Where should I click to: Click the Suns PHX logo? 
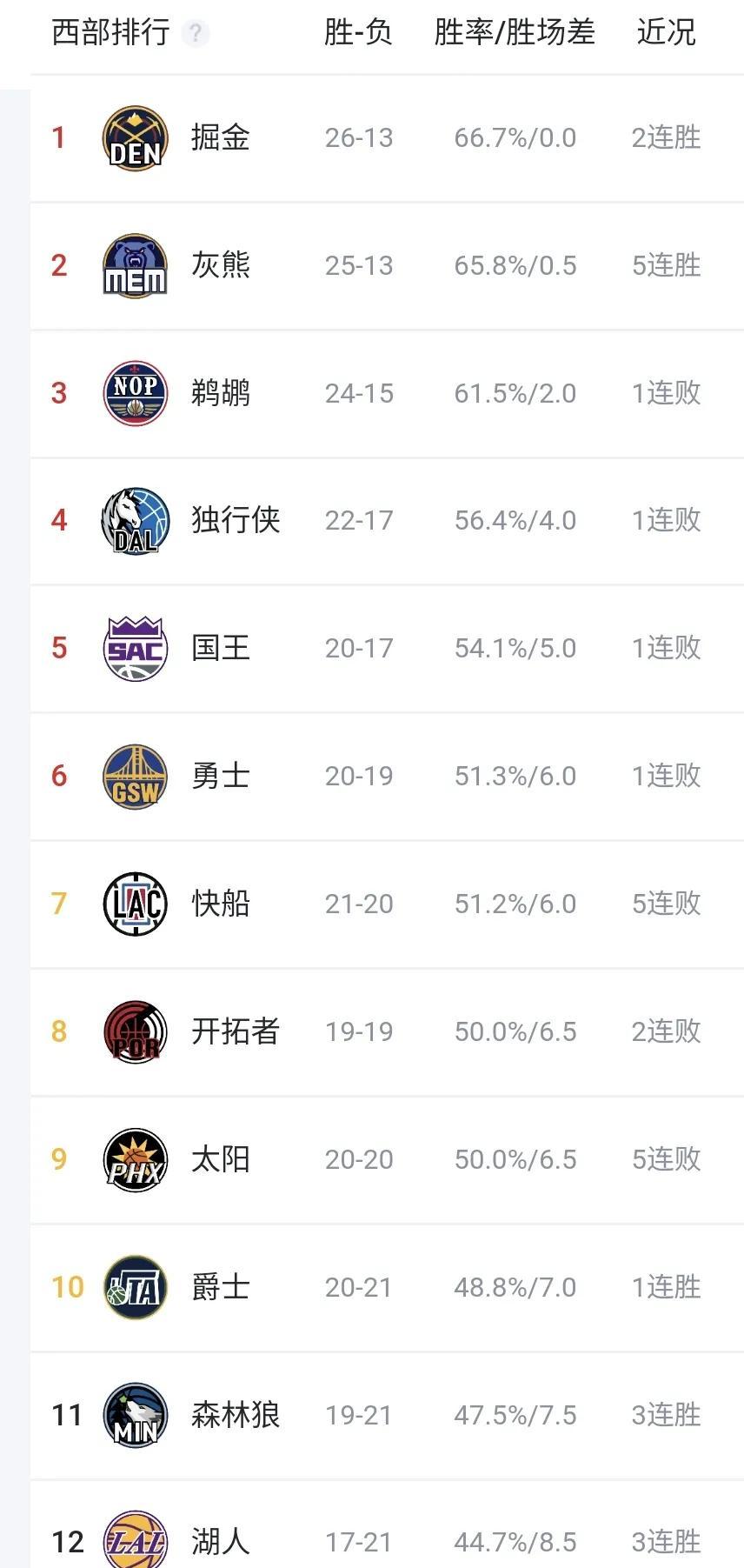pyautogui.click(x=134, y=1159)
